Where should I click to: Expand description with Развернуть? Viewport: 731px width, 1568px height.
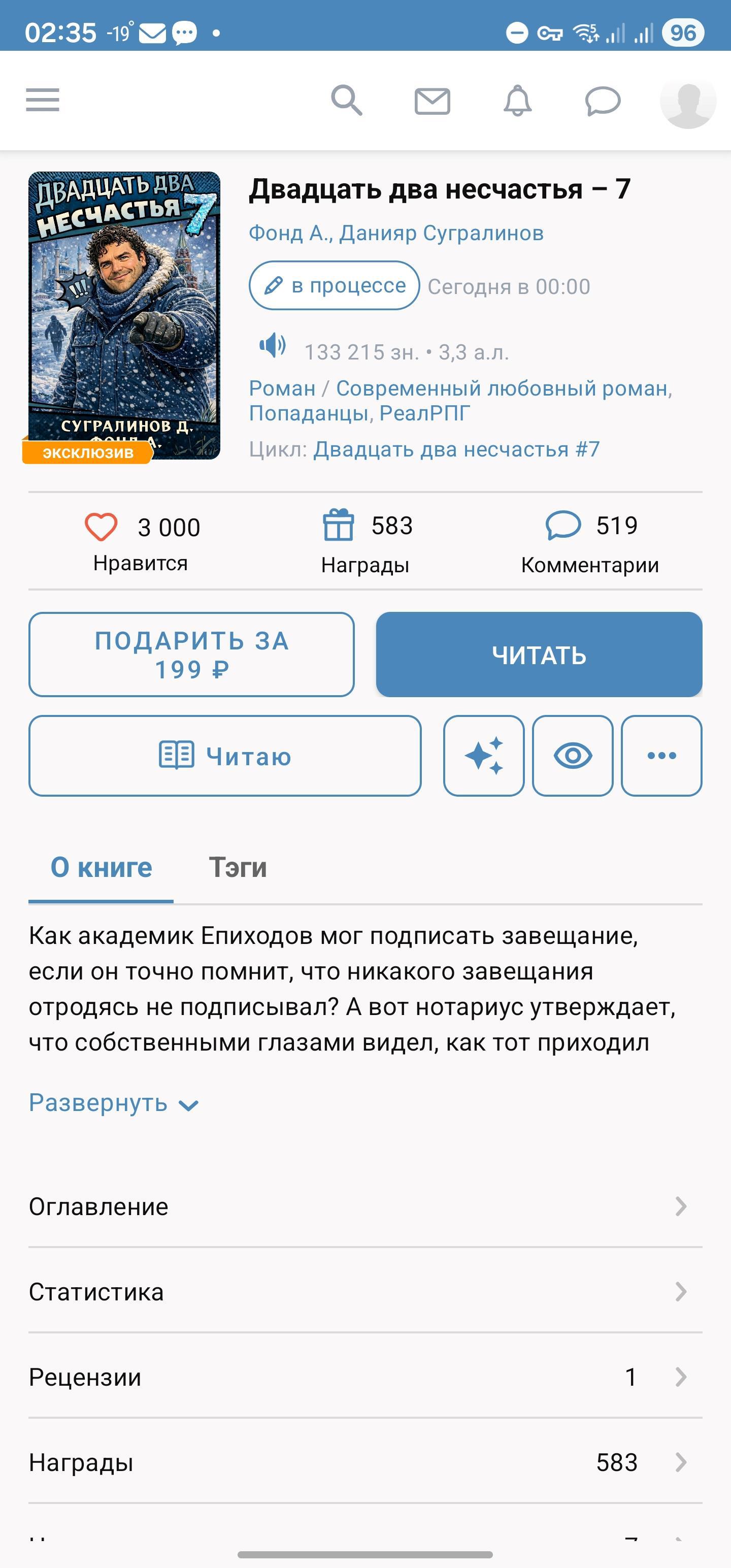[114, 1103]
